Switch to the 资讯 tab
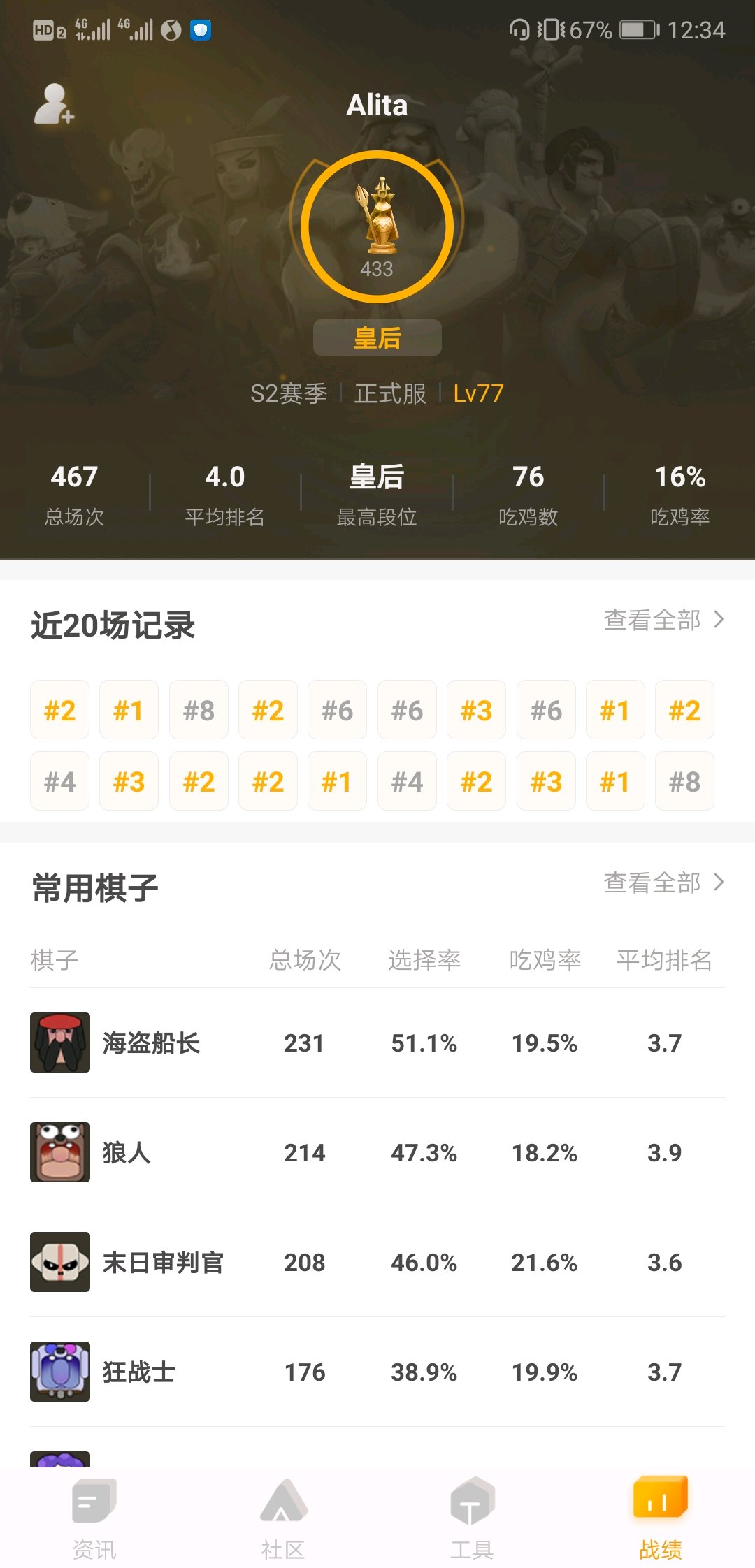This screenshot has height=1568, width=755. 94,1516
